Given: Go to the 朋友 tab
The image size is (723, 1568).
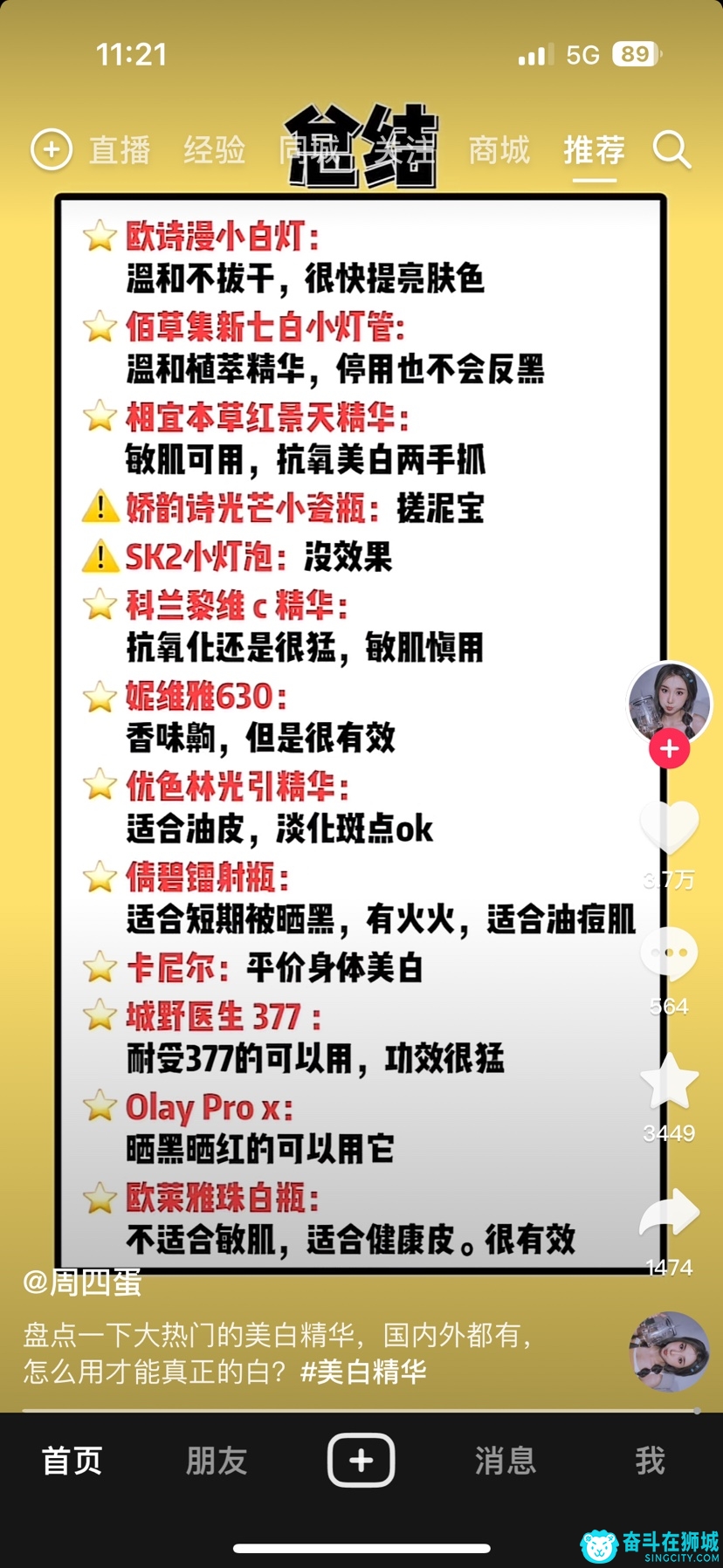Looking at the screenshot, I should pyautogui.click(x=217, y=1461).
